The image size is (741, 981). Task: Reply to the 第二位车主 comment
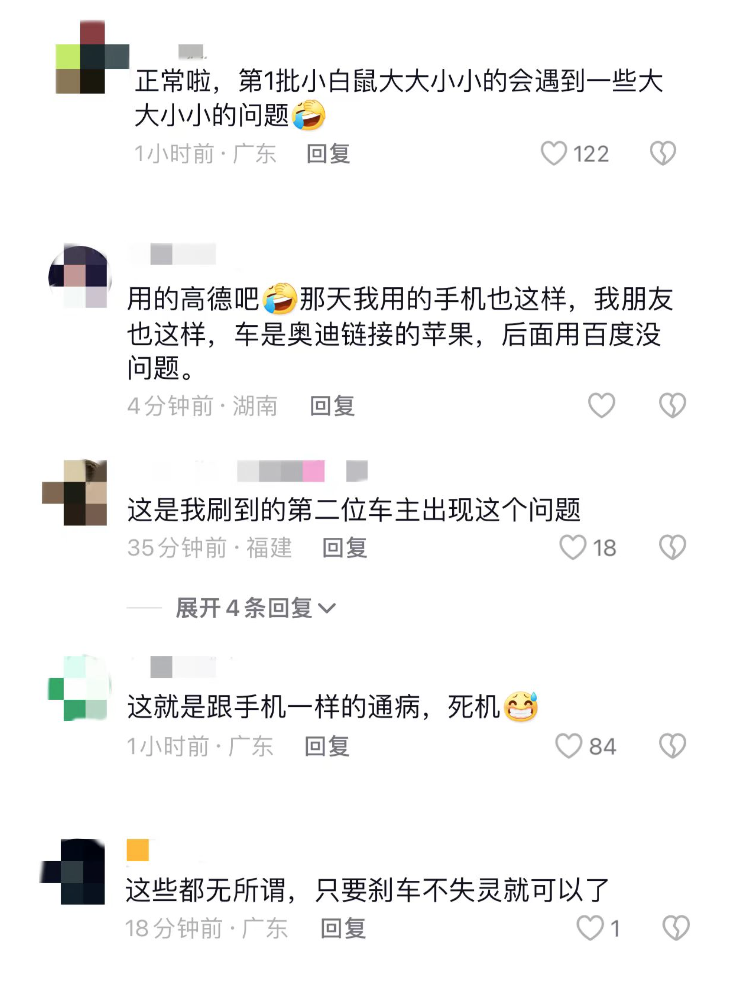(345, 547)
